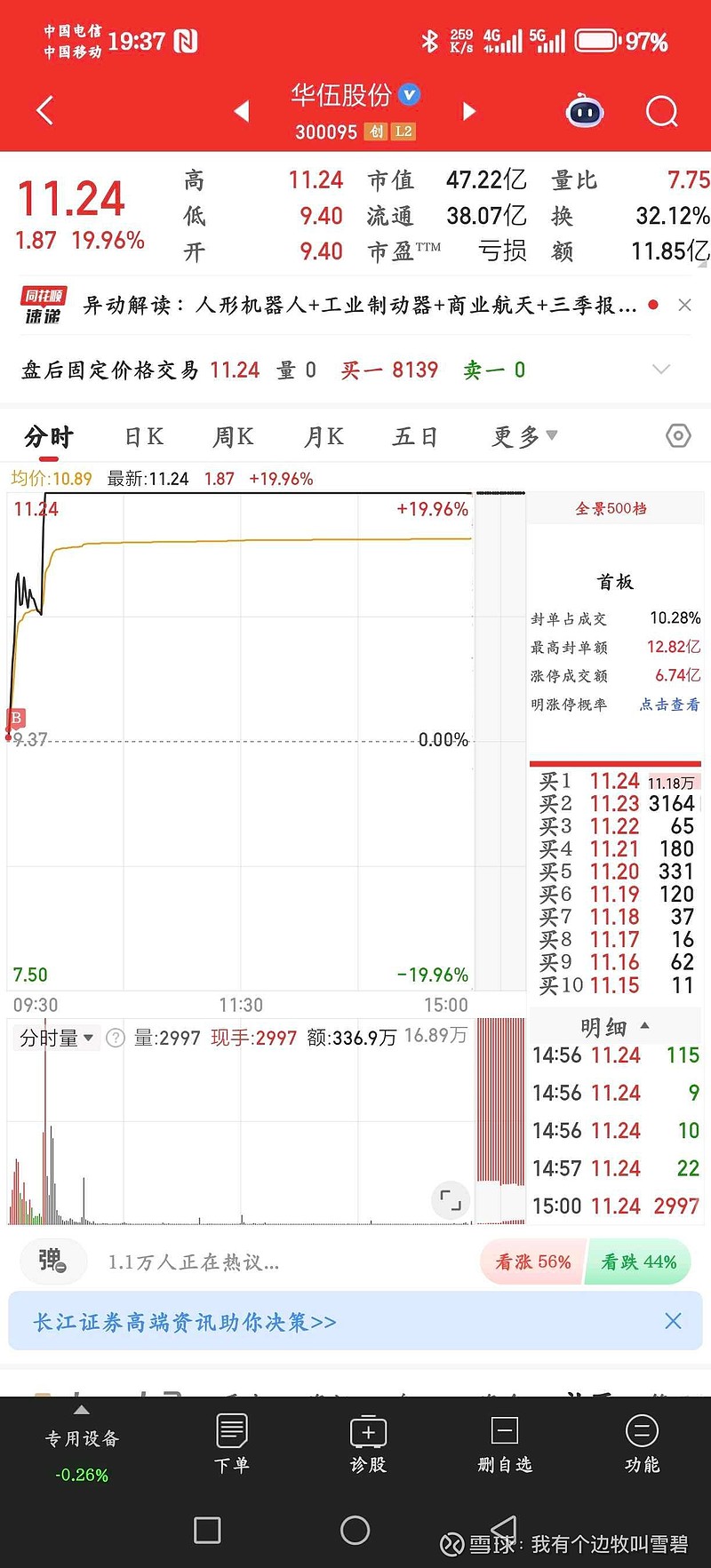Screen dimensions: 711x1568
Task: Open the search function
Action: (x=662, y=111)
